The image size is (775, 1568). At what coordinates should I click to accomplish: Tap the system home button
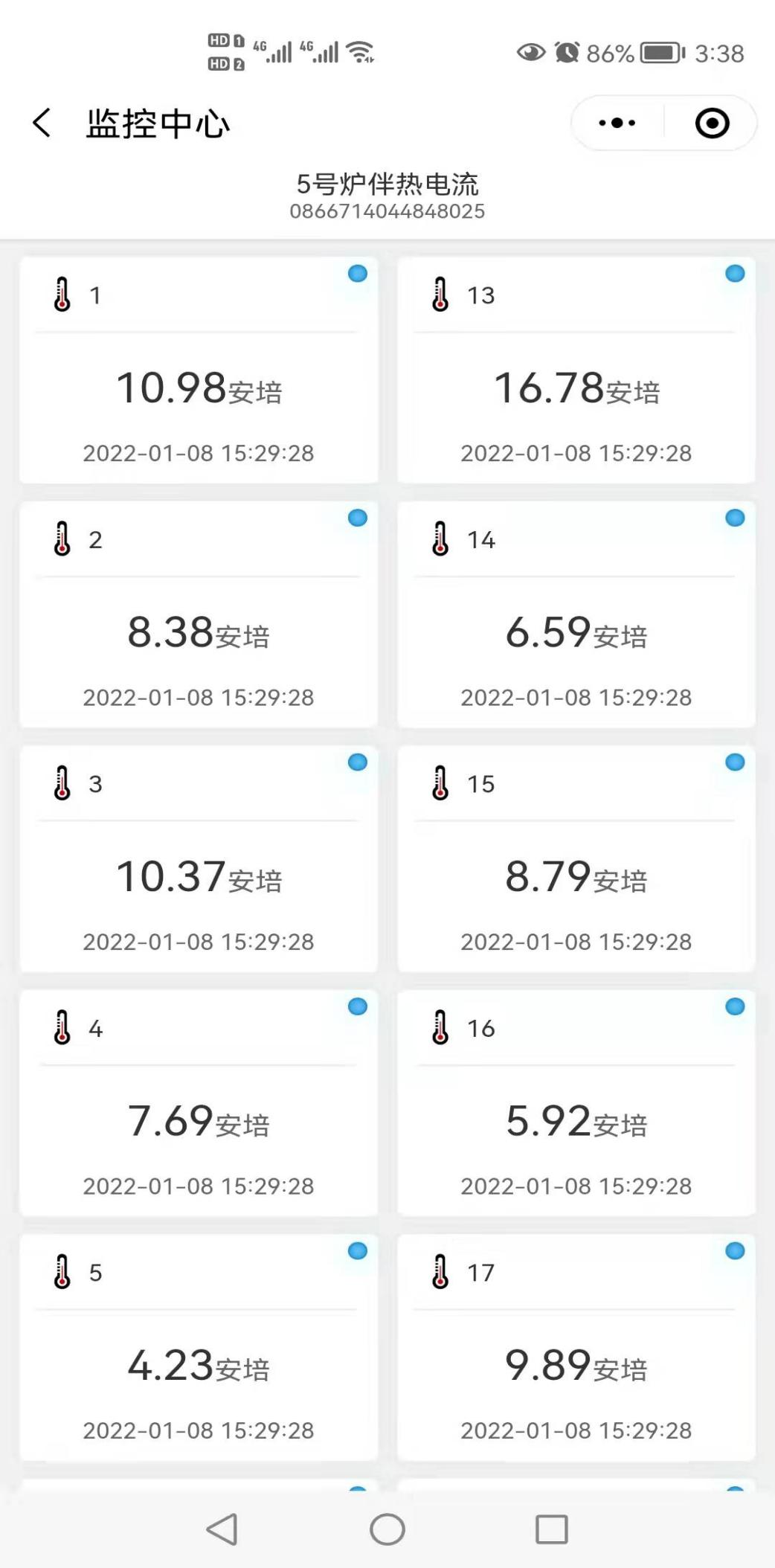click(x=387, y=1529)
